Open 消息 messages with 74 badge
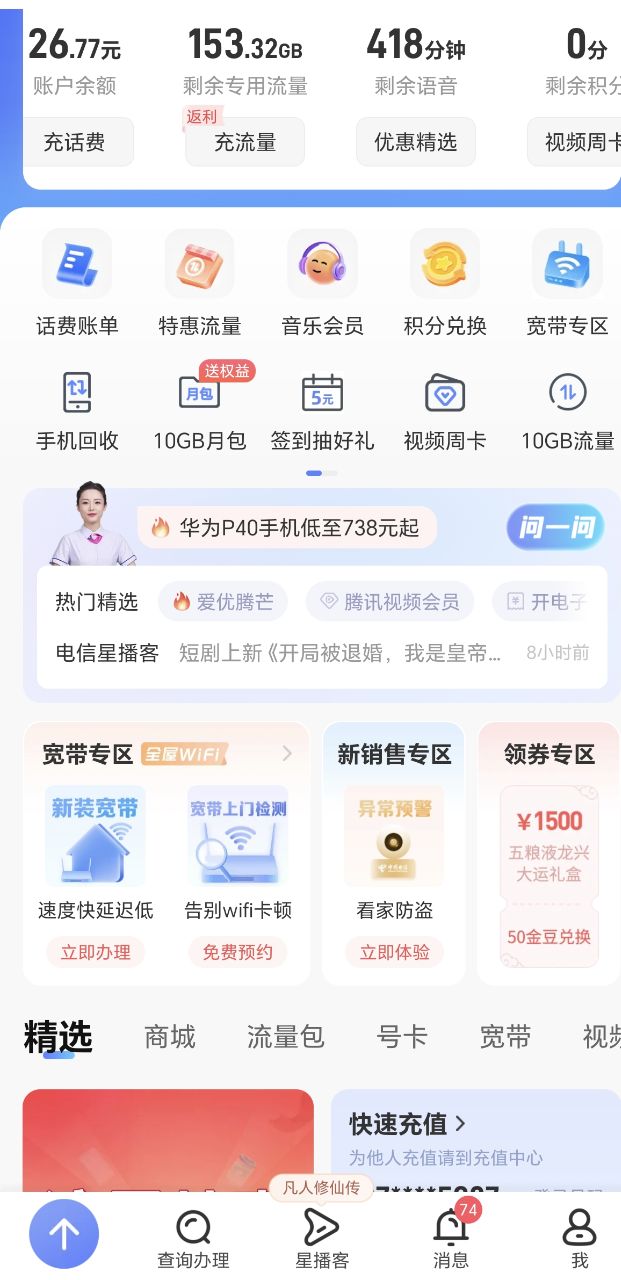The image size is (621, 1280). 451,1239
